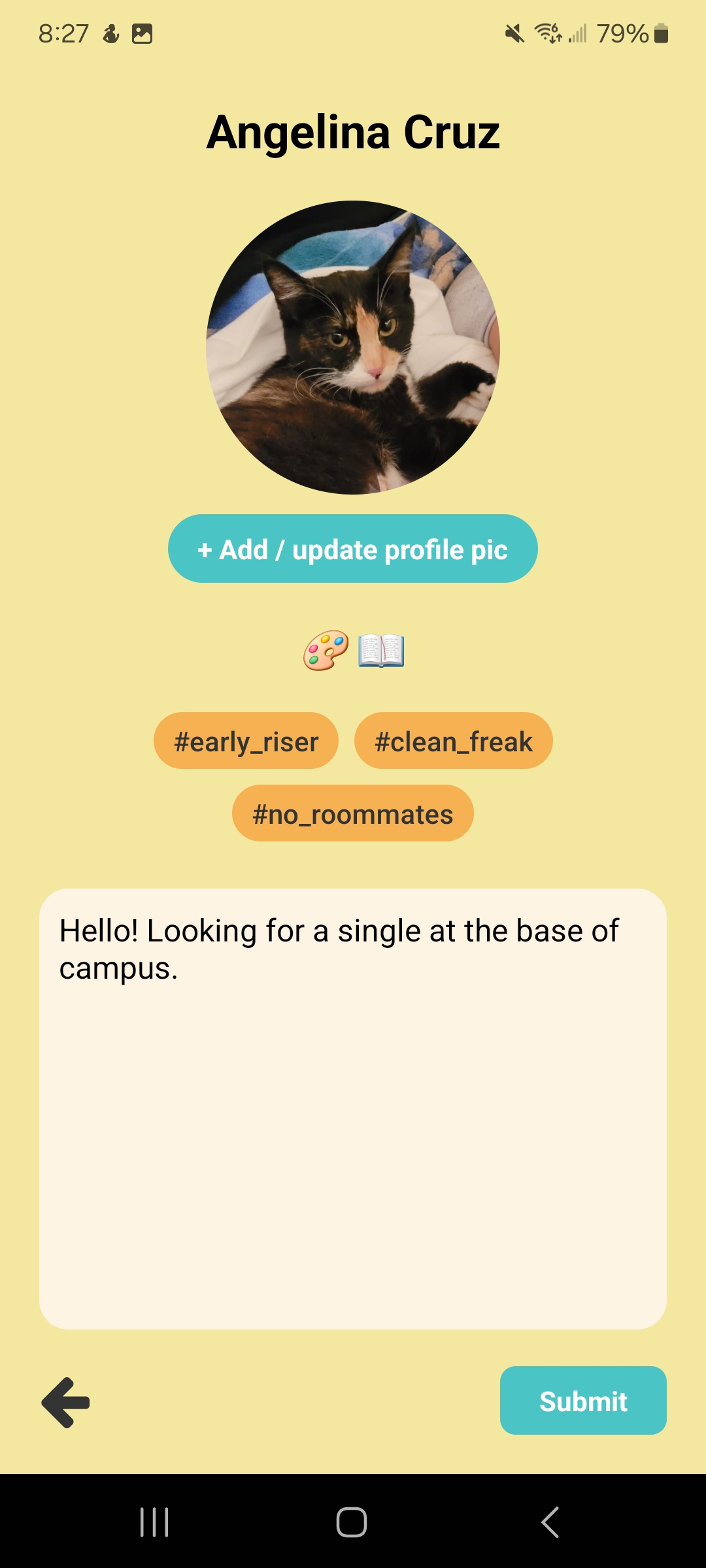The height and width of the screenshot is (1568, 706).
Task: Select the #no_roommates tag
Action: [352, 813]
